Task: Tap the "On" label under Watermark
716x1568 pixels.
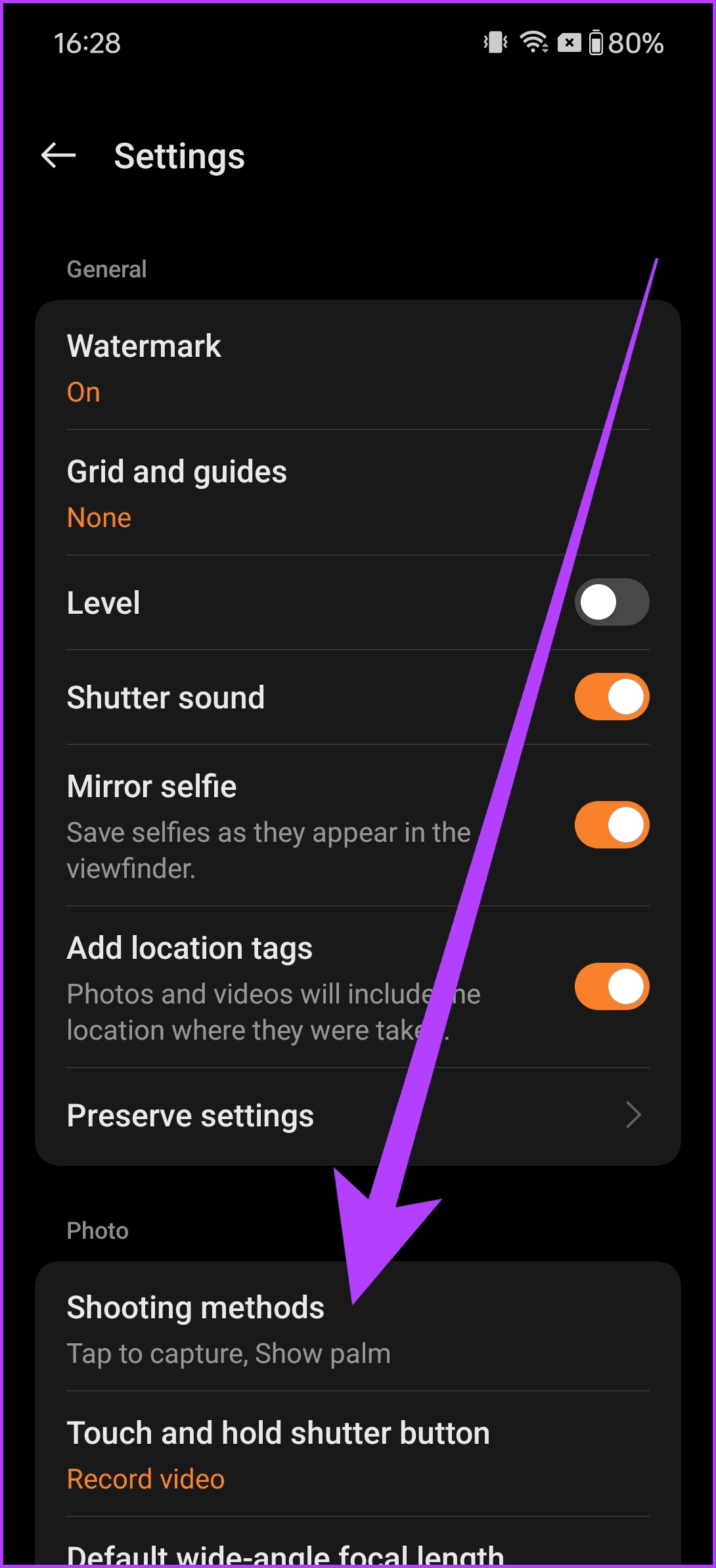Action: pos(83,391)
